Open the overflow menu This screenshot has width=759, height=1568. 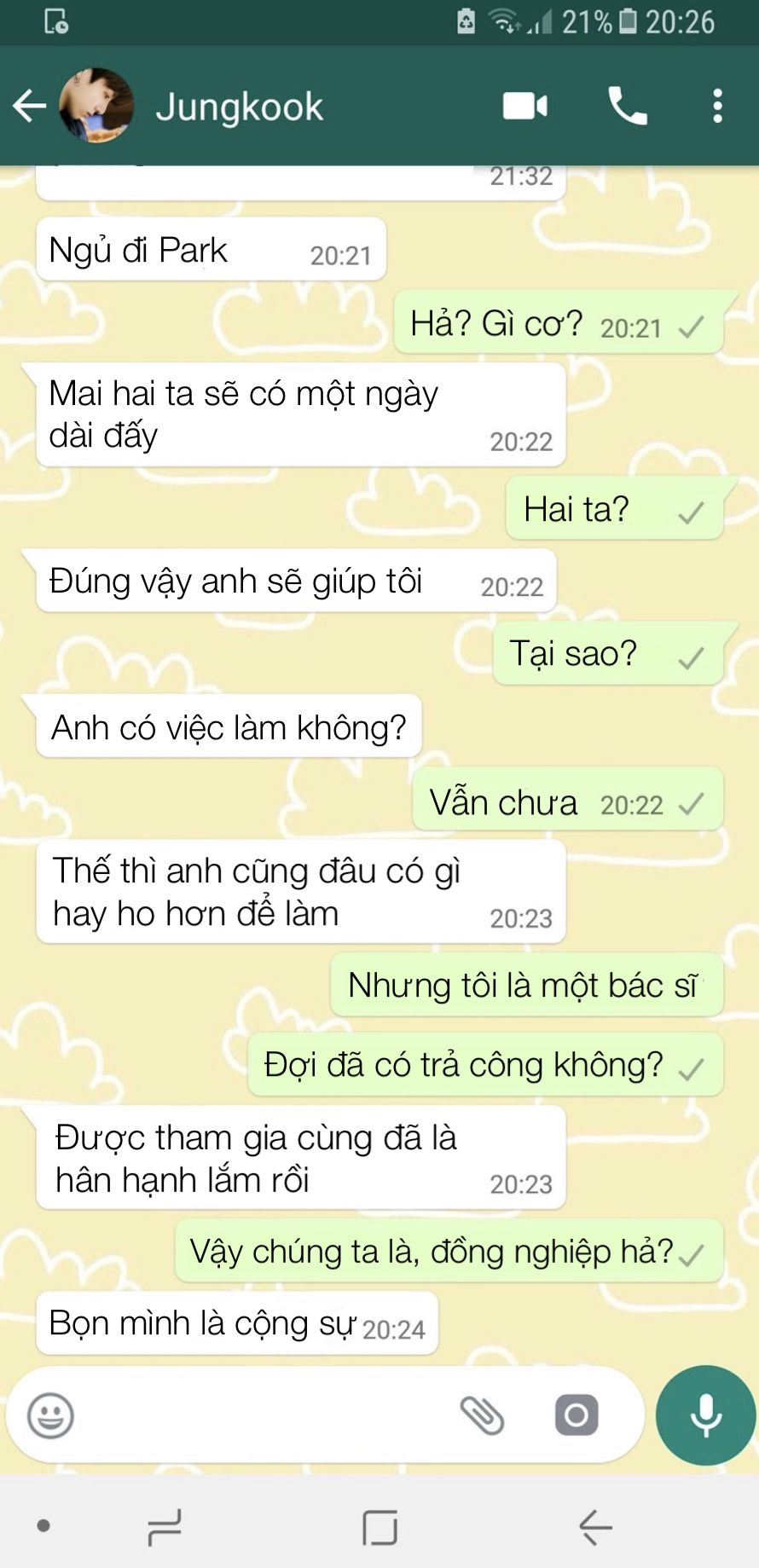(x=717, y=107)
